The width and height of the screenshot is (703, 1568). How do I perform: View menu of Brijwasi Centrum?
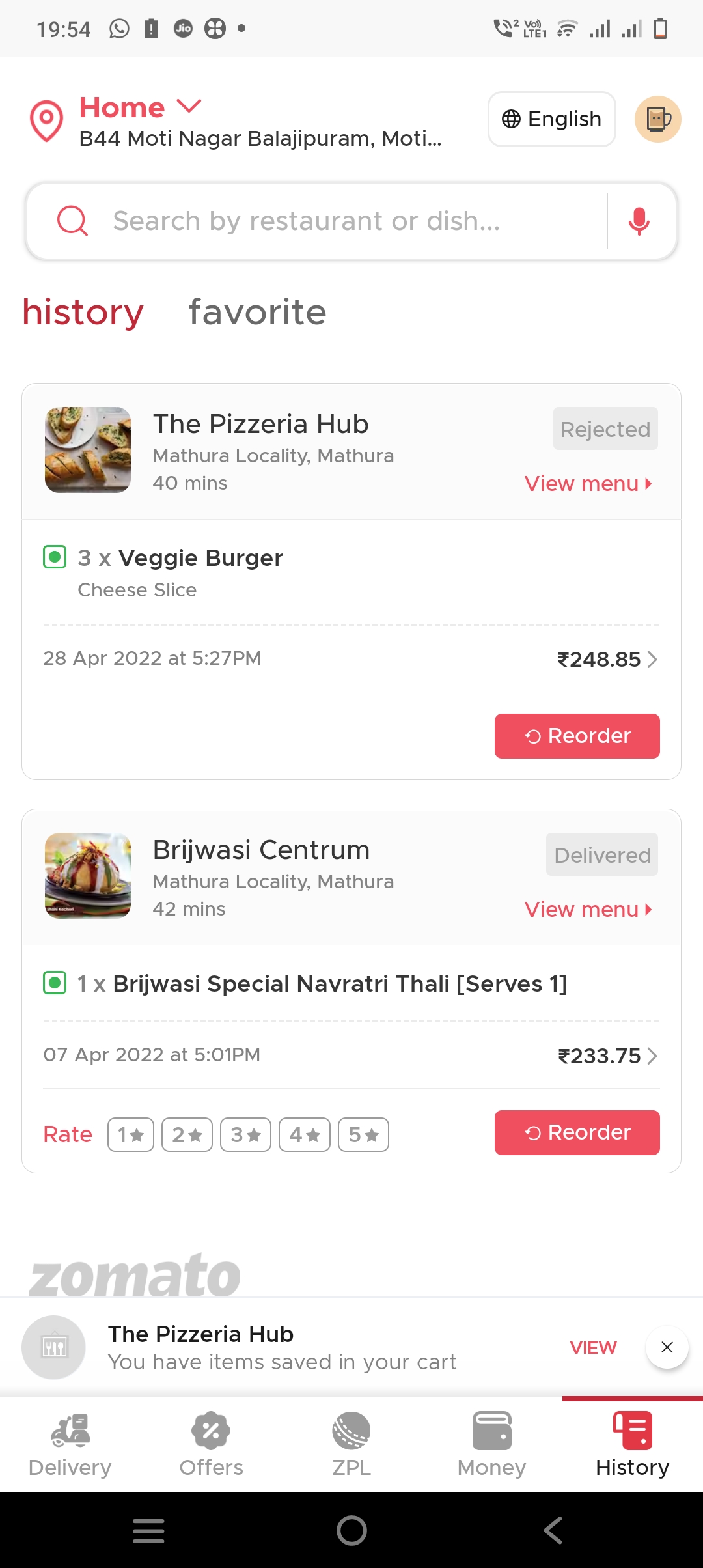coord(588,910)
